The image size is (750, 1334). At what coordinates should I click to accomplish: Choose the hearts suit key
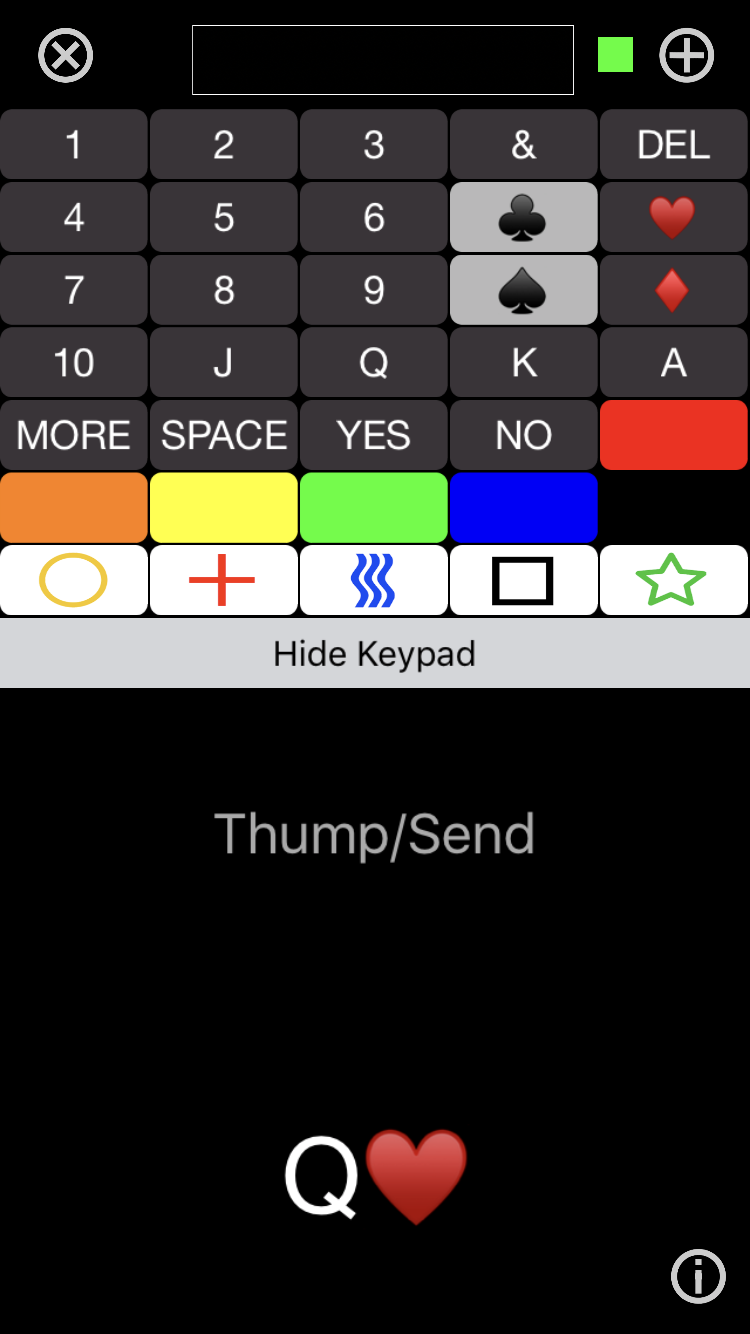click(x=674, y=217)
